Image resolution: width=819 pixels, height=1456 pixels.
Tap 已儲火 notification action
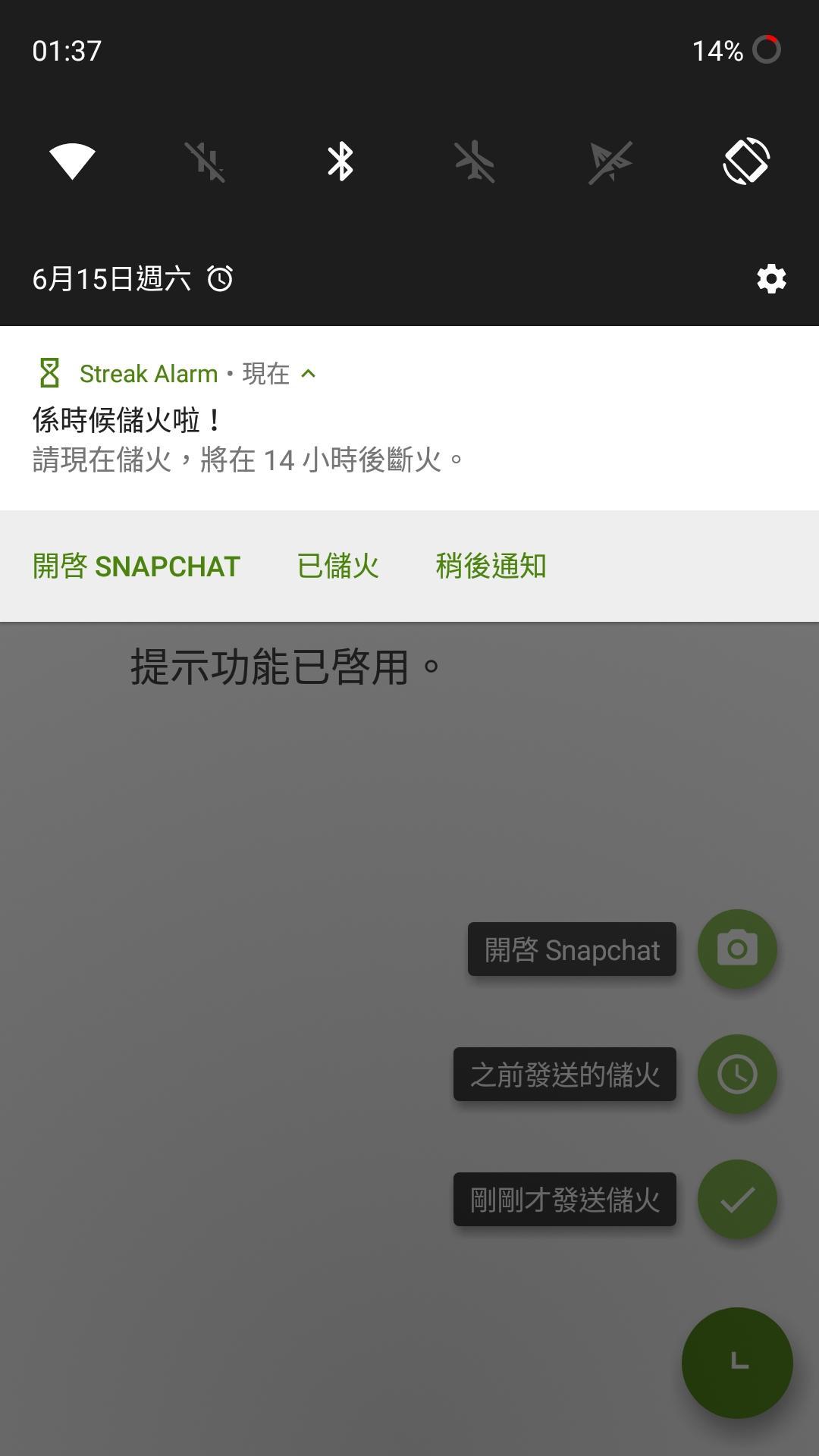tap(337, 566)
